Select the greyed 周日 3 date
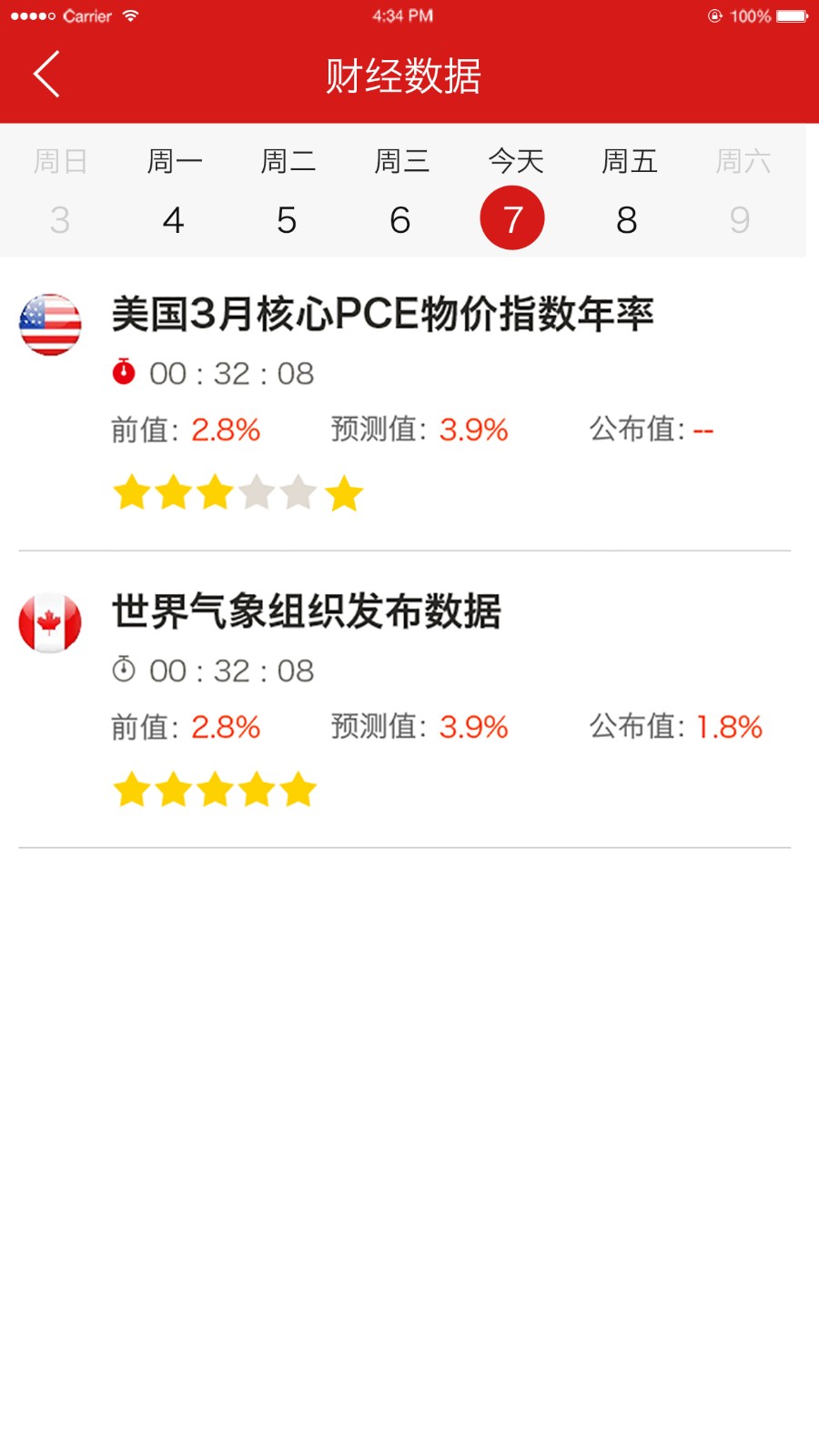 (x=60, y=191)
